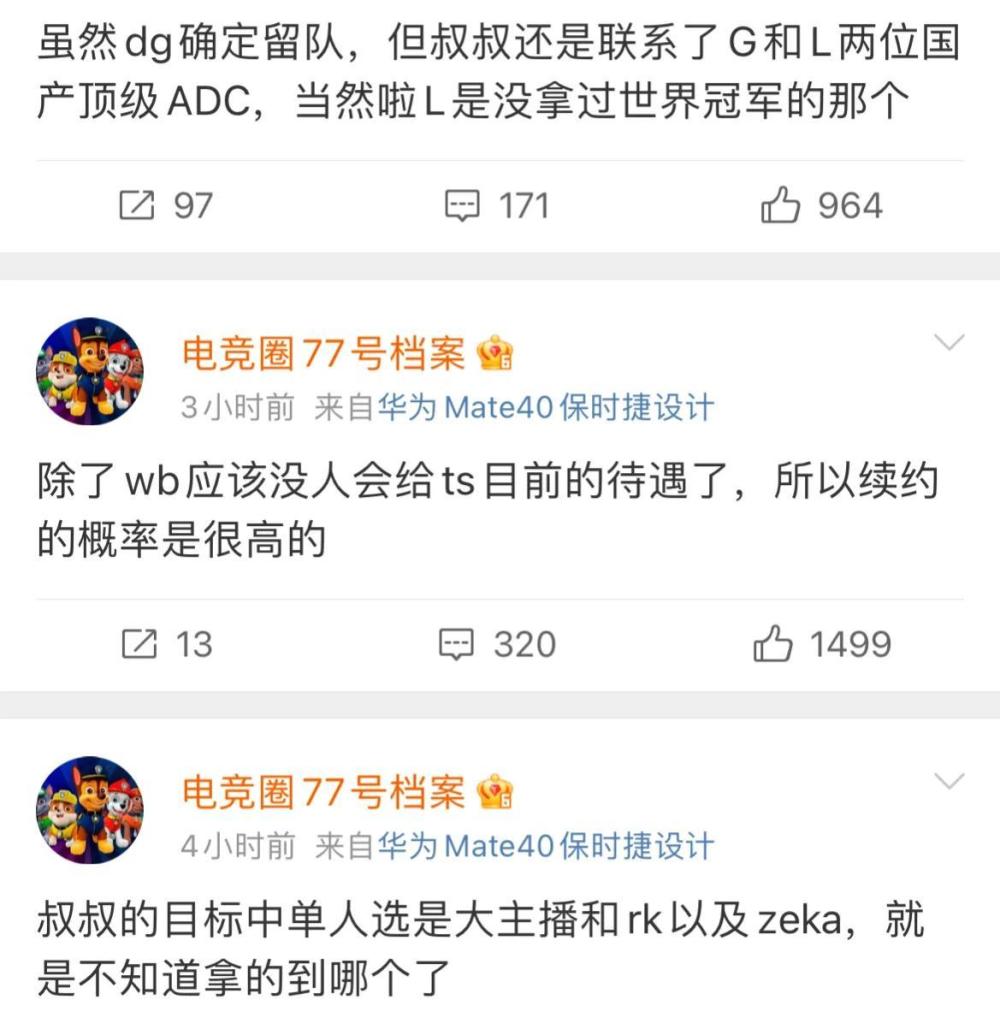The image size is (1000, 1023).
Task: Tap the 华为Mate40保时捷设计 source on the 4小时前 post
Action: click(546, 846)
